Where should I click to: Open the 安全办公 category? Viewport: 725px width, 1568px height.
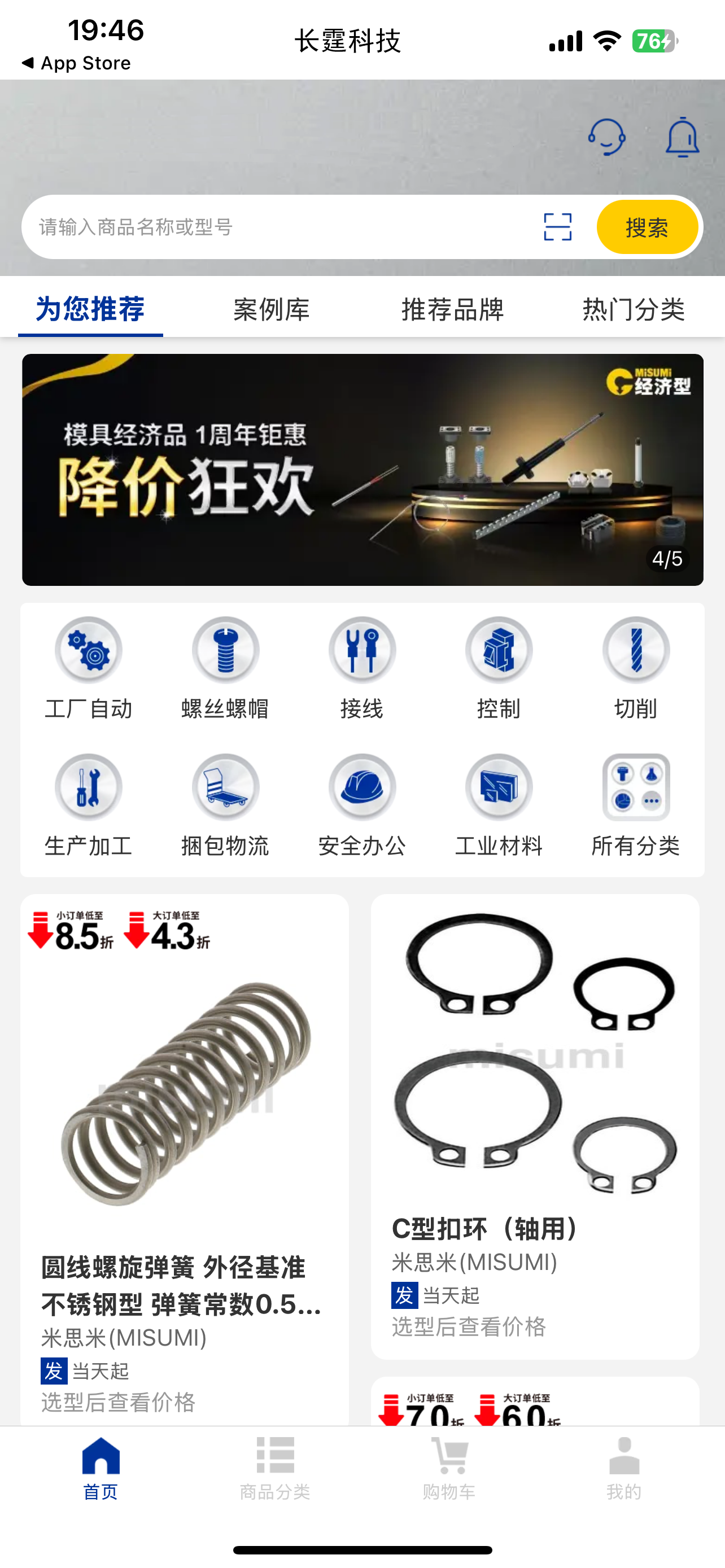coord(362,805)
